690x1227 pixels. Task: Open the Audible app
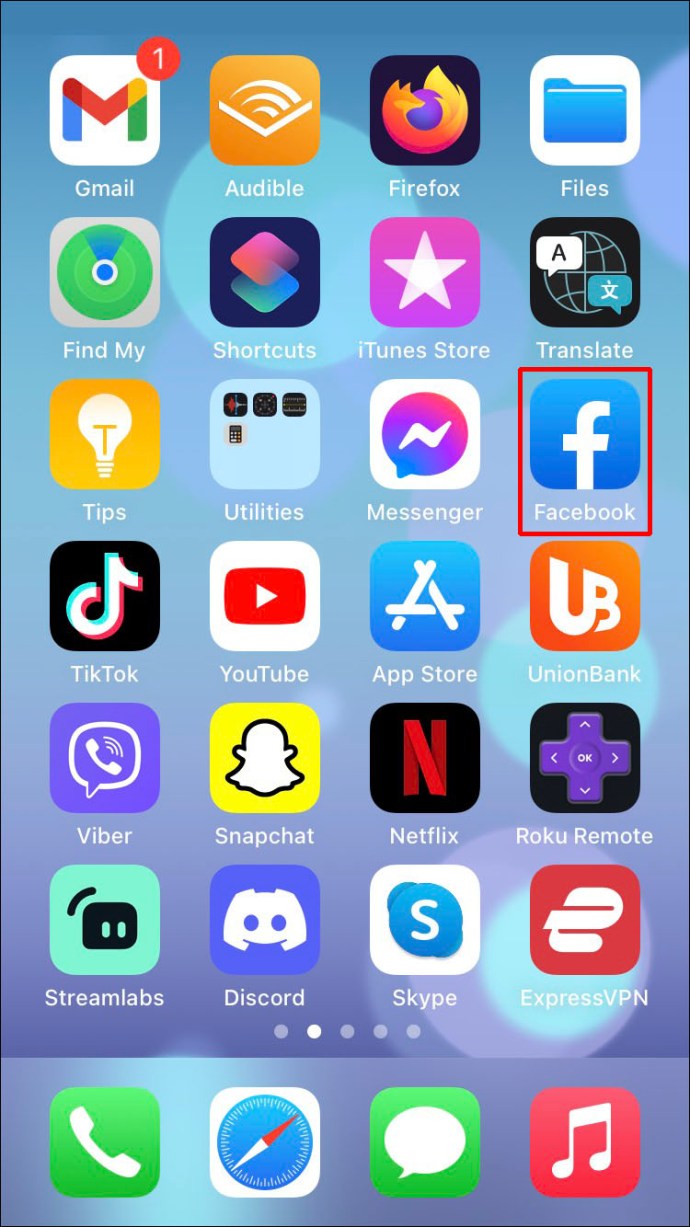pyautogui.click(x=265, y=110)
